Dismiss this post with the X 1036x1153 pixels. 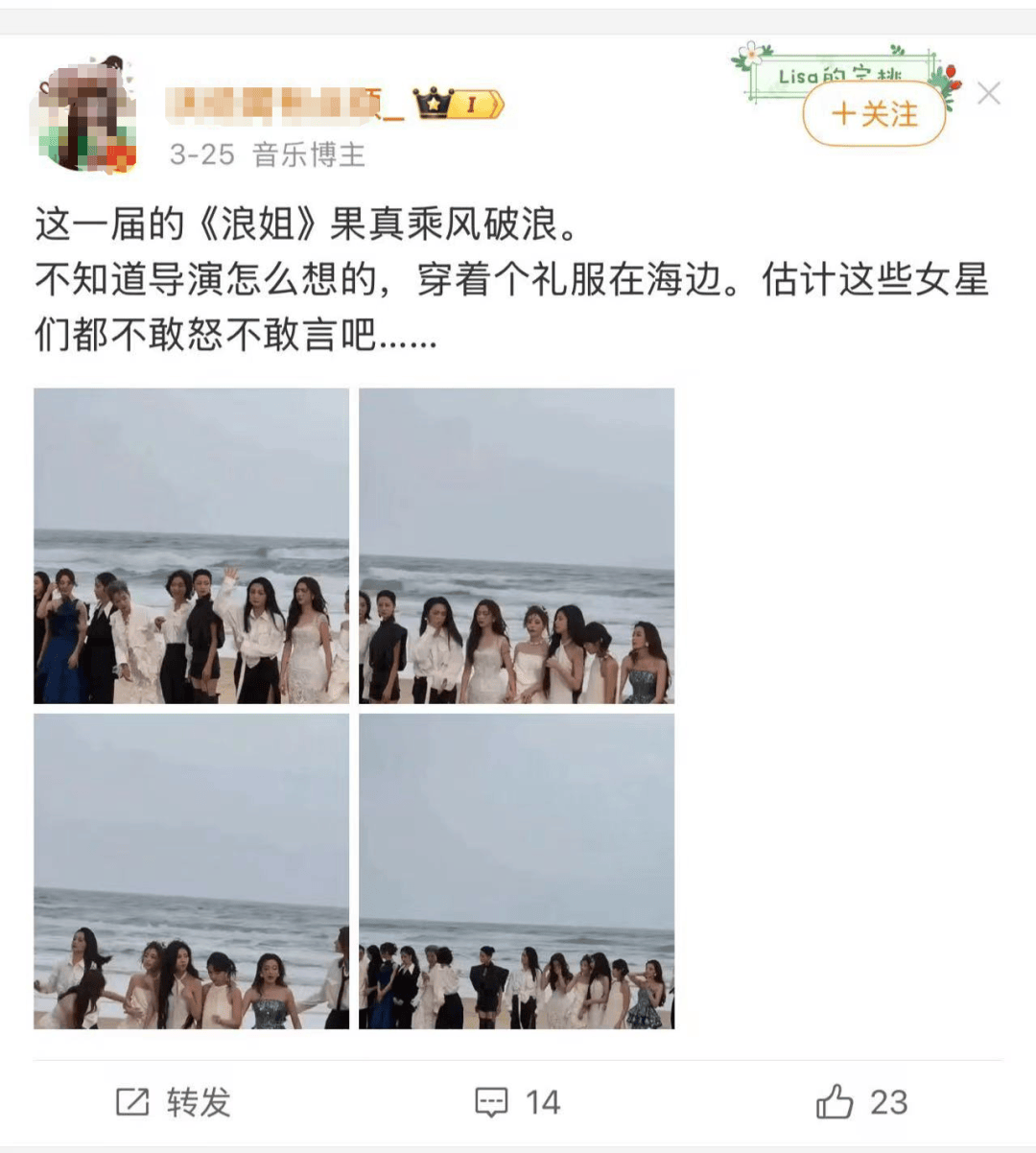(x=988, y=93)
